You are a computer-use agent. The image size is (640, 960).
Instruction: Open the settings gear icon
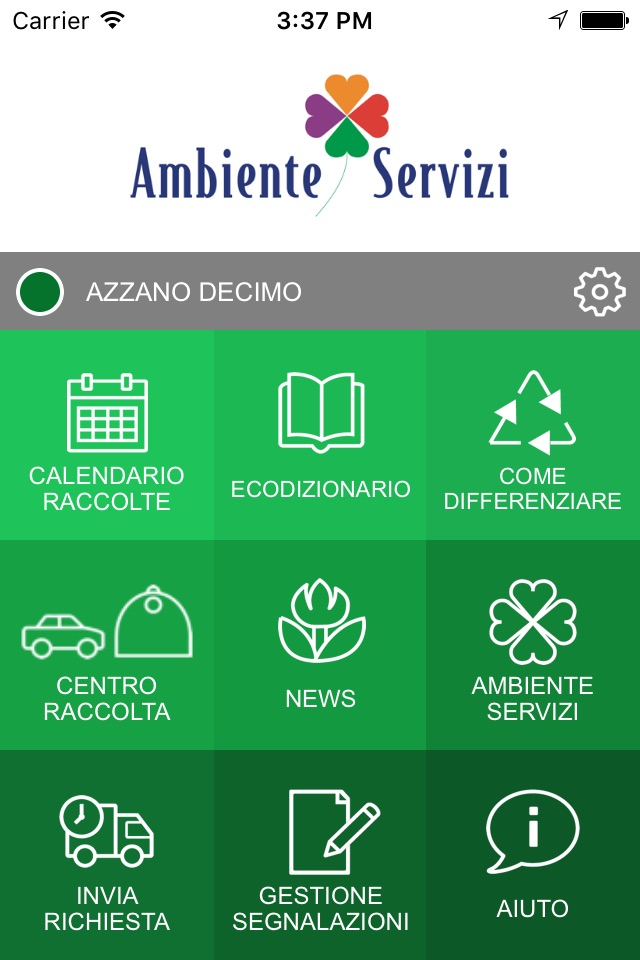click(x=600, y=291)
